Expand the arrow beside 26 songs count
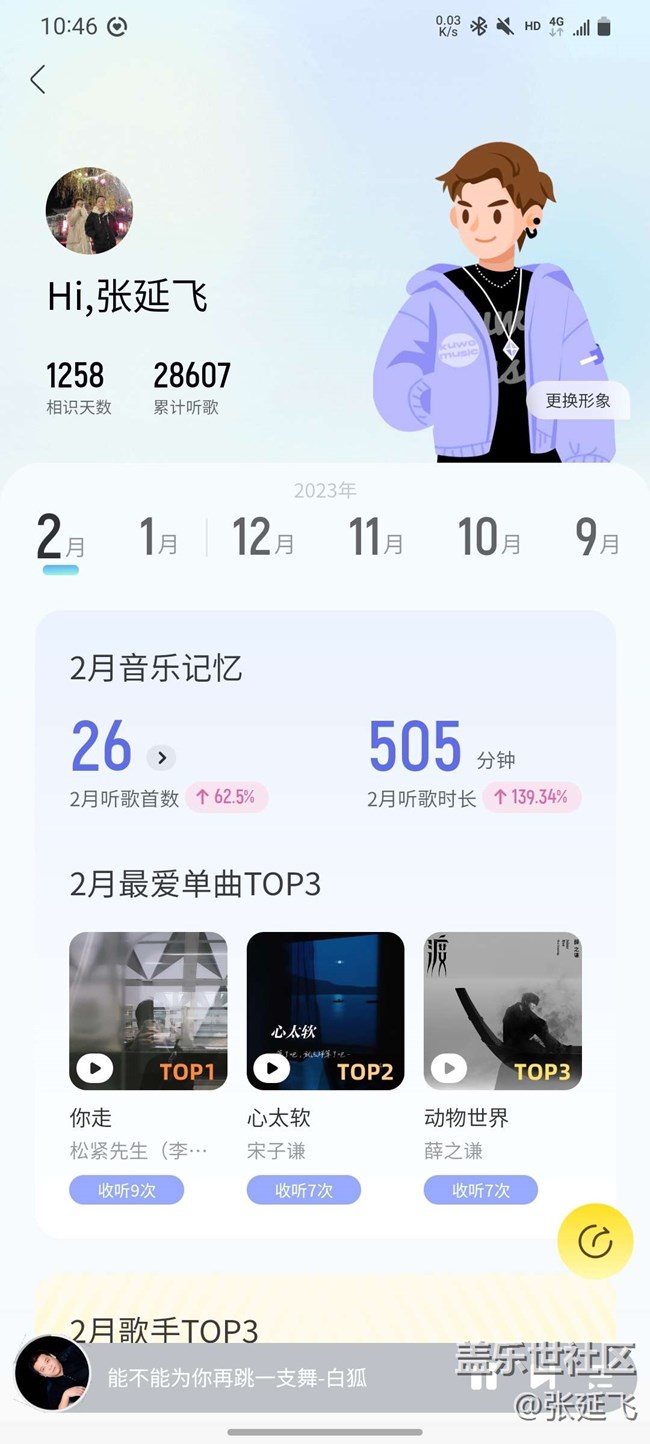650x1444 pixels. 161,756
